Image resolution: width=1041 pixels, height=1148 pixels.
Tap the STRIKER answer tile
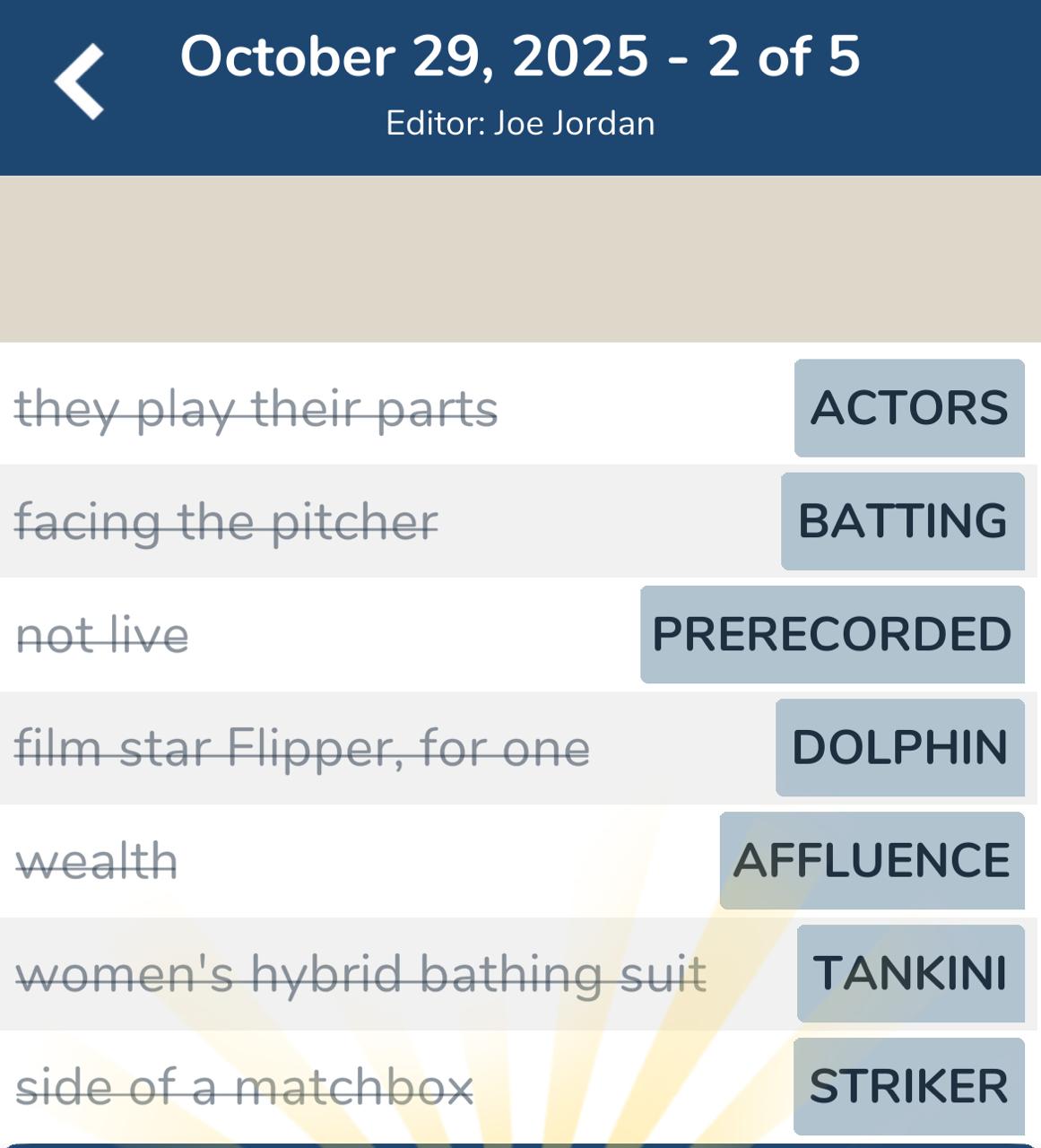click(x=907, y=1084)
